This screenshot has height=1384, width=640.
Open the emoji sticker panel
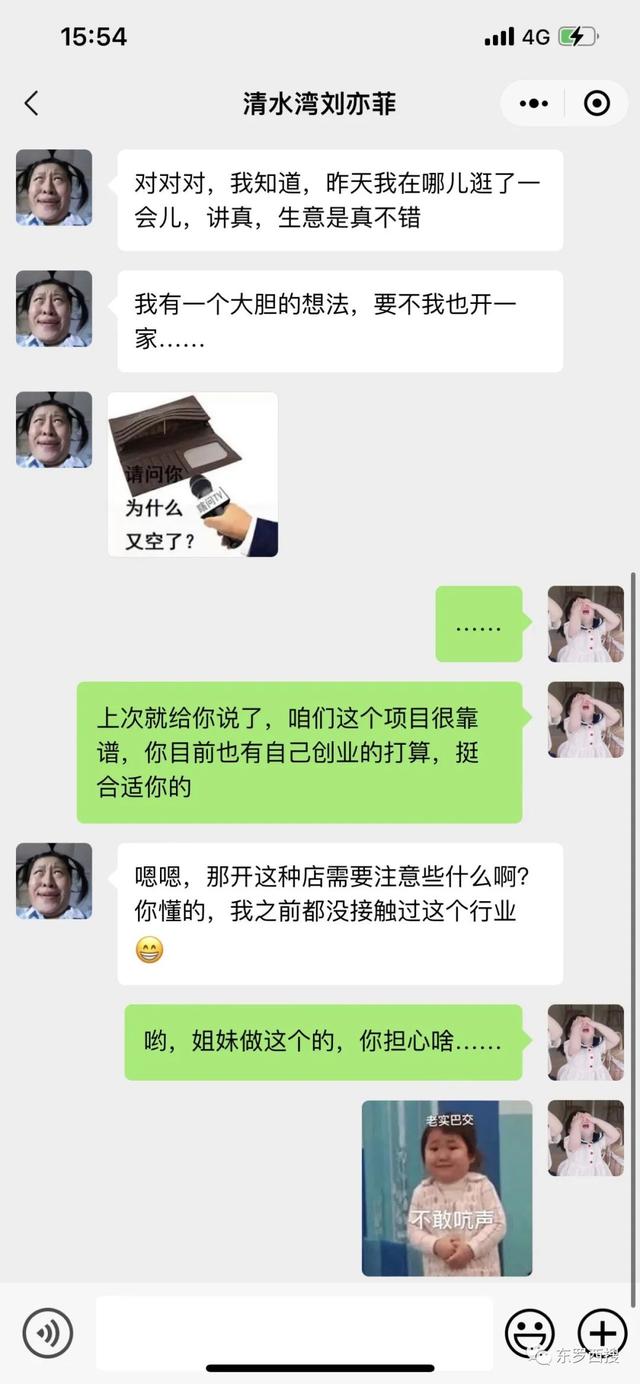(x=530, y=1333)
